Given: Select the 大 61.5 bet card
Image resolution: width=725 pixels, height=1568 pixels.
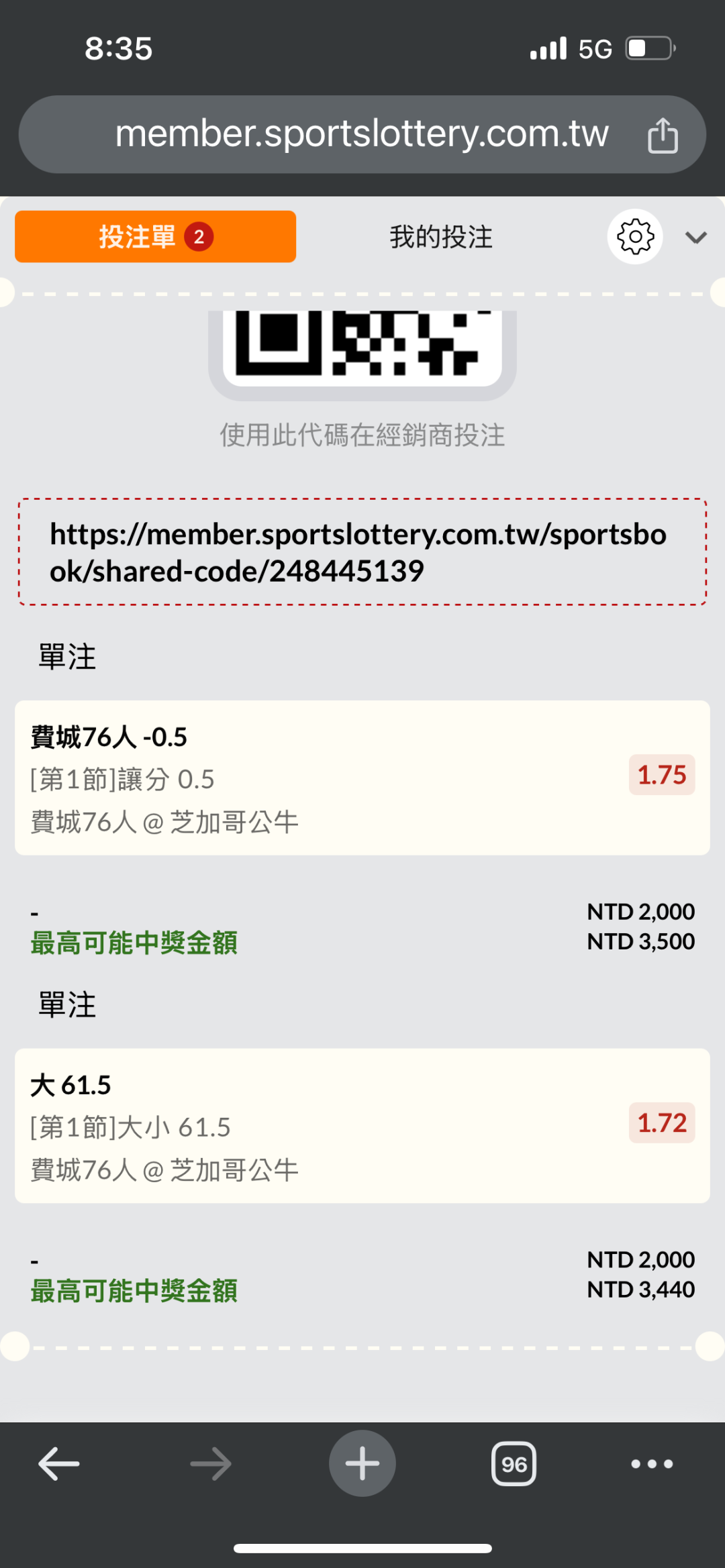Looking at the screenshot, I should click(x=362, y=1125).
